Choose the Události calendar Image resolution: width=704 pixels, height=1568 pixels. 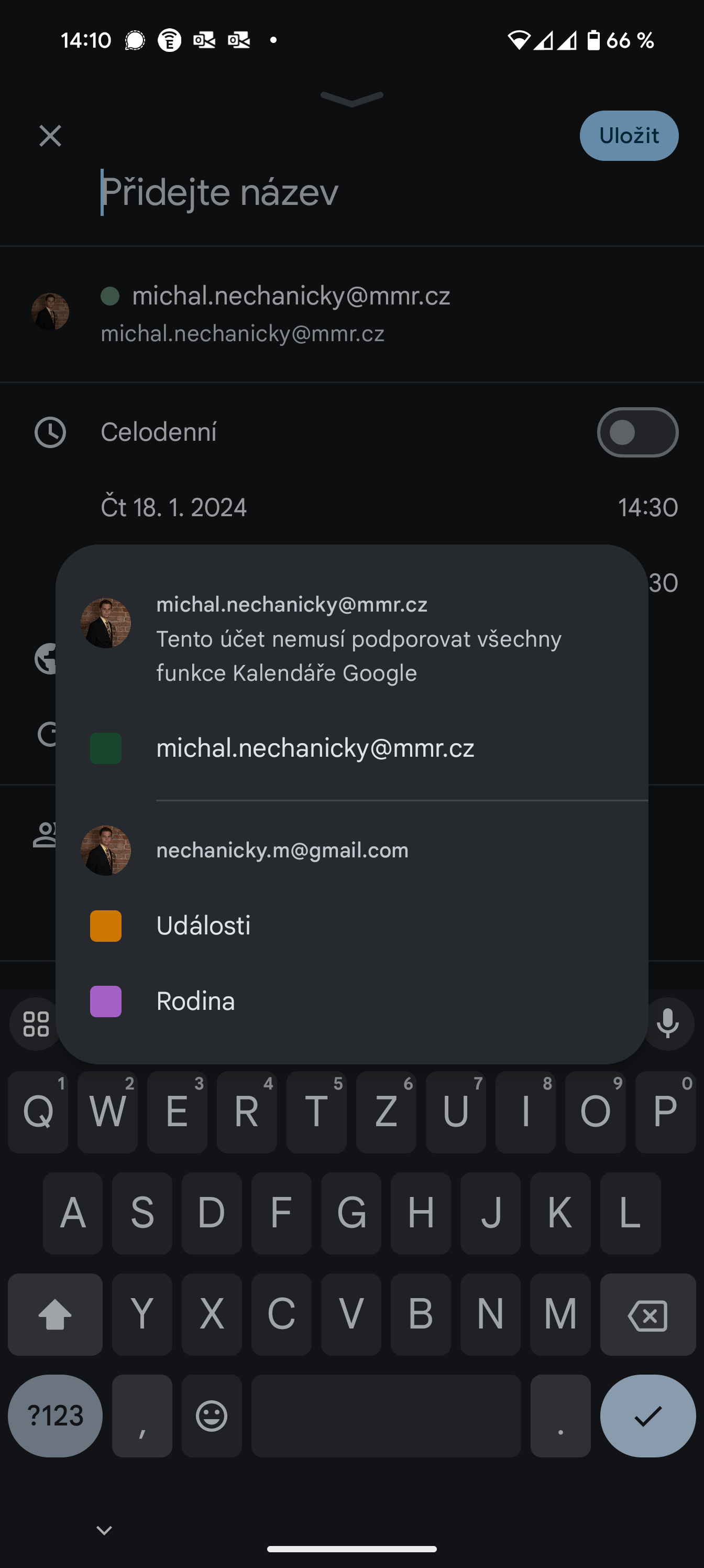(203, 926)
